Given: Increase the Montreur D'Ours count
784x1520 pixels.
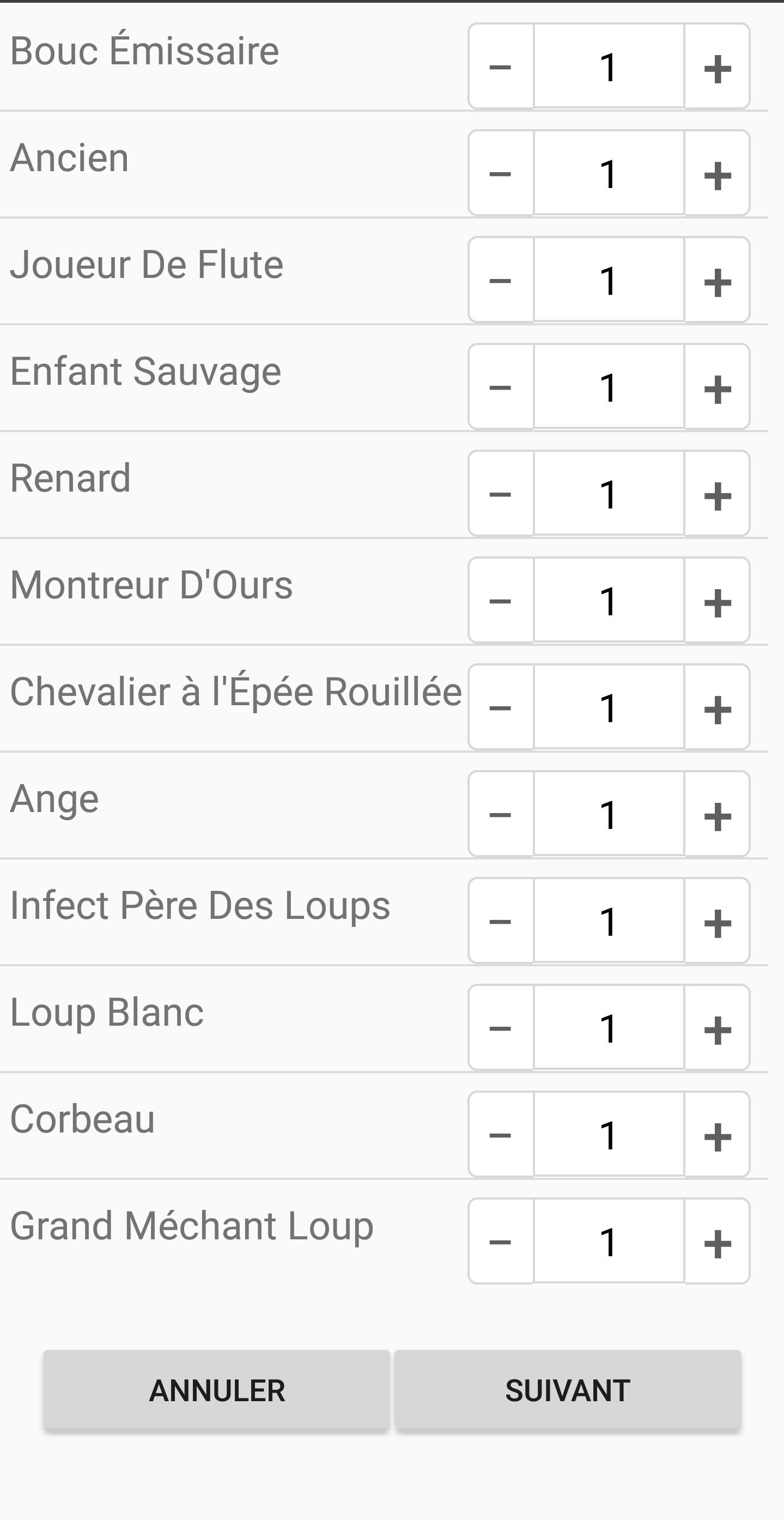Looking at the screenshot, I should coord(717,601).
